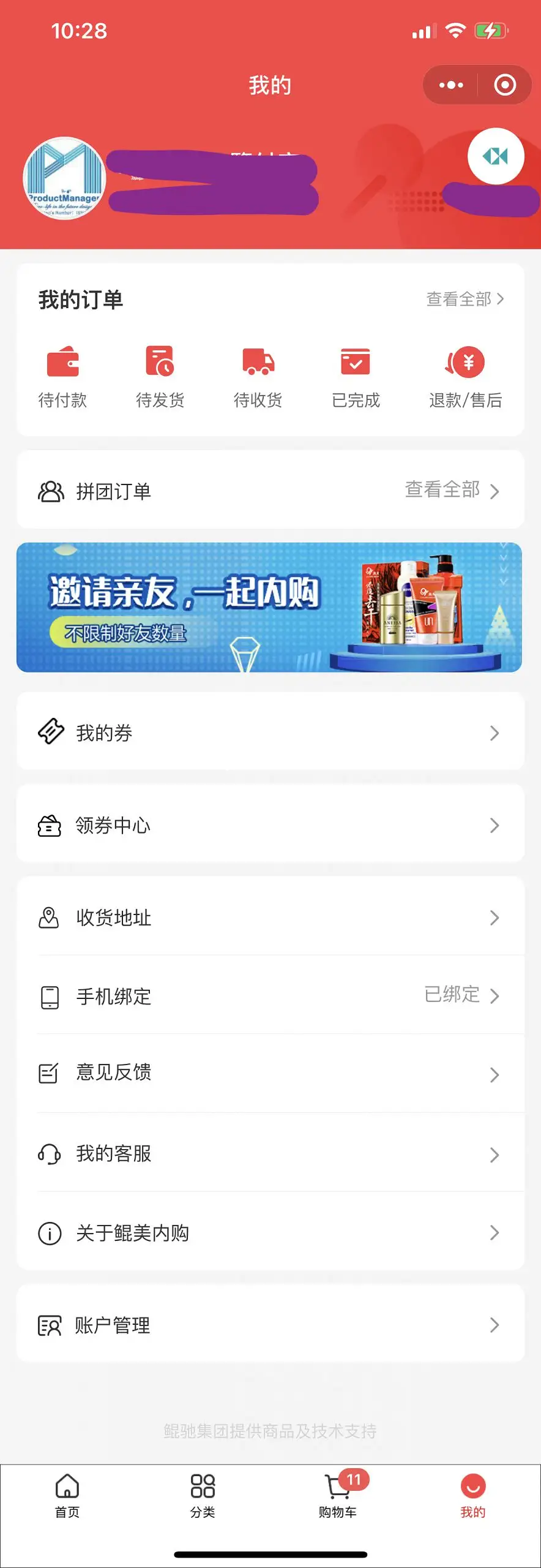Open the mini program overflow menu
Image resolution: width=541 pixels, height=1568 pixels.
(451, 85)
